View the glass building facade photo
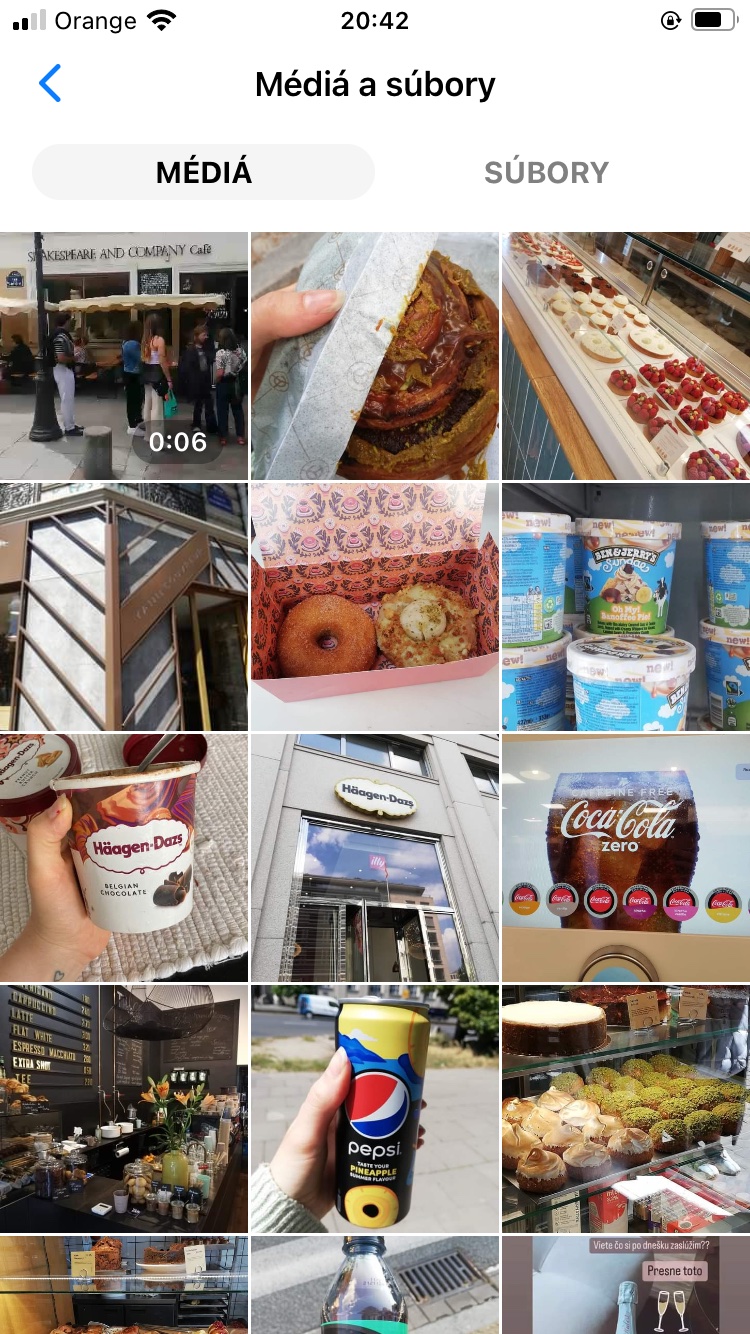 tap(124, 607)
